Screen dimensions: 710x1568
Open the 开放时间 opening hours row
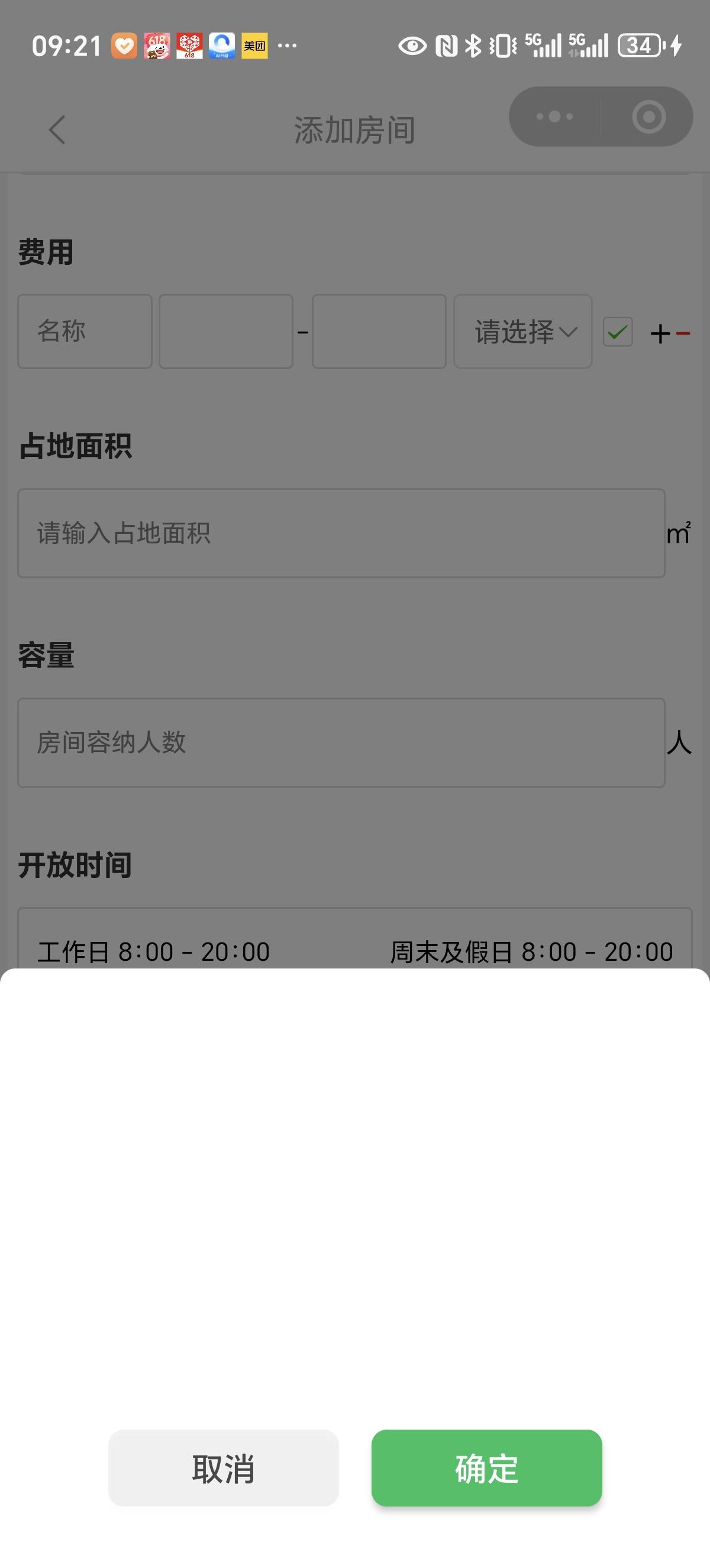pyautogui.click(x=354, y=951)
